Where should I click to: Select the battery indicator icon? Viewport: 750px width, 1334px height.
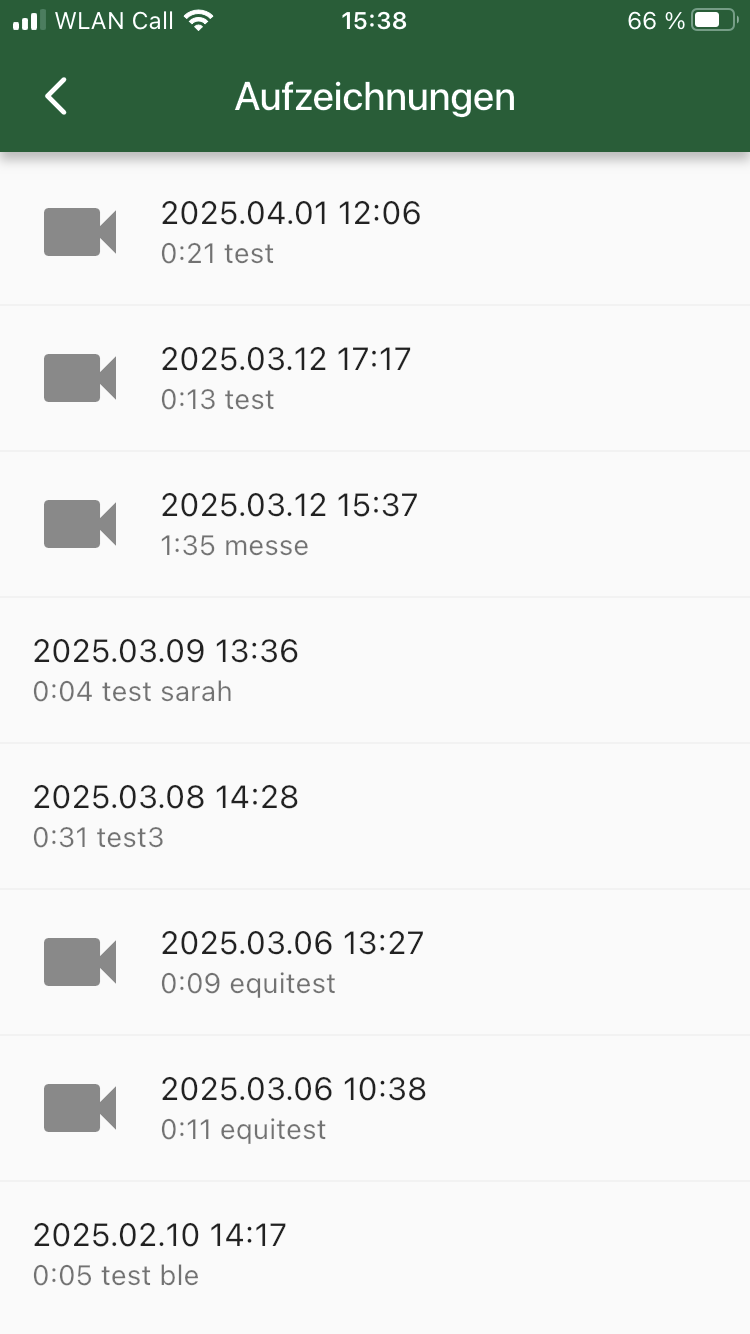tap(711, 18)
